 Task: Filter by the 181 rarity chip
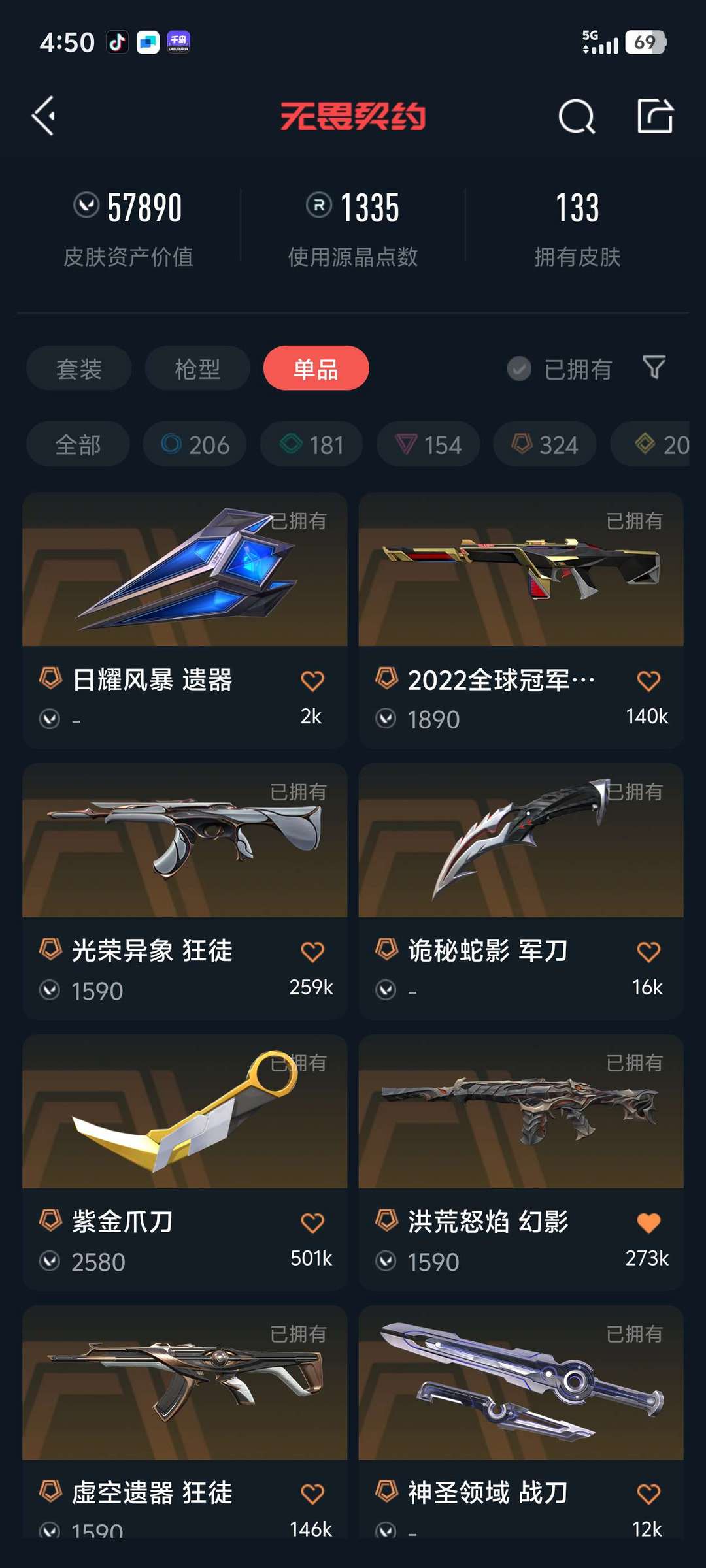[311, 444]
